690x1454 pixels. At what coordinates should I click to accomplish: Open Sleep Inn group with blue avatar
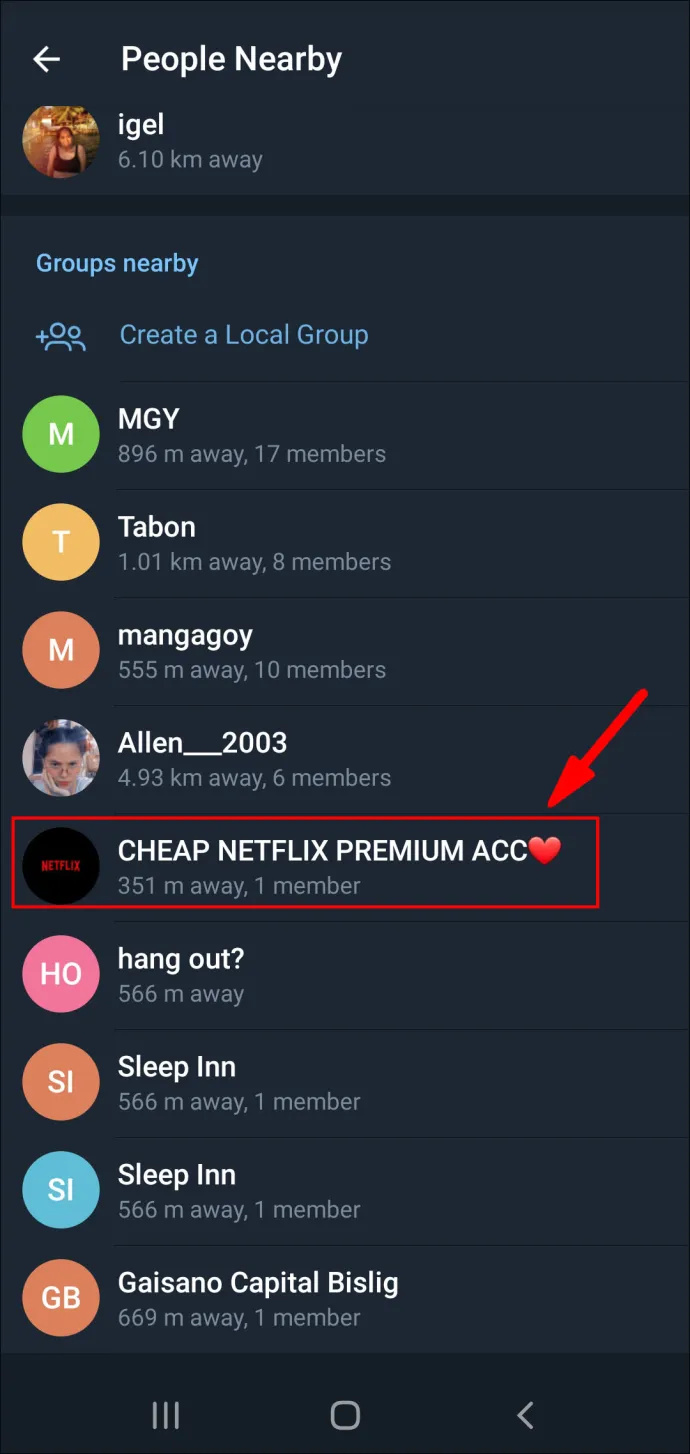click(x=345, y=1191)
